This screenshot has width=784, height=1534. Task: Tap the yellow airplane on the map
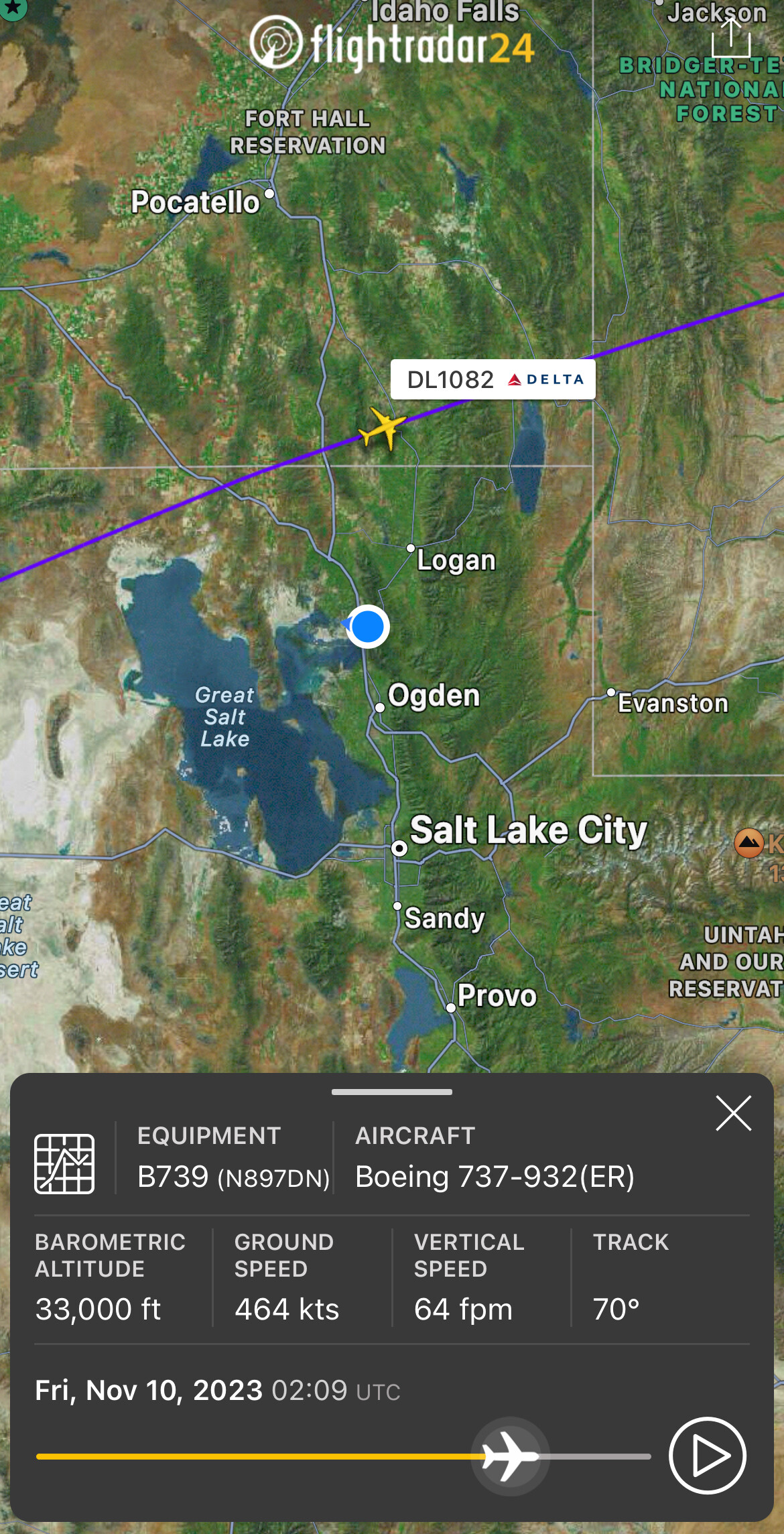tap(383, 428)
